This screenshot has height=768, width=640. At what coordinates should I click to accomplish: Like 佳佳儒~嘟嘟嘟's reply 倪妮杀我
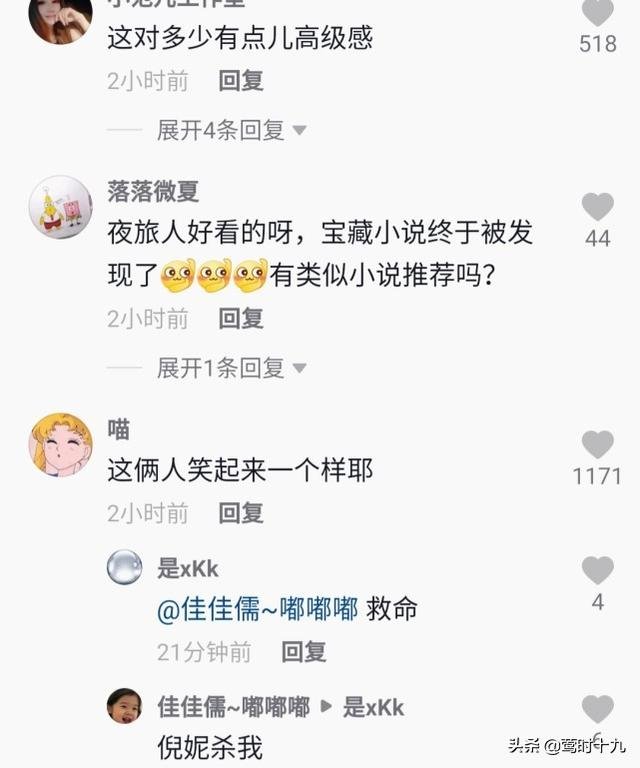tap(598, 709)
